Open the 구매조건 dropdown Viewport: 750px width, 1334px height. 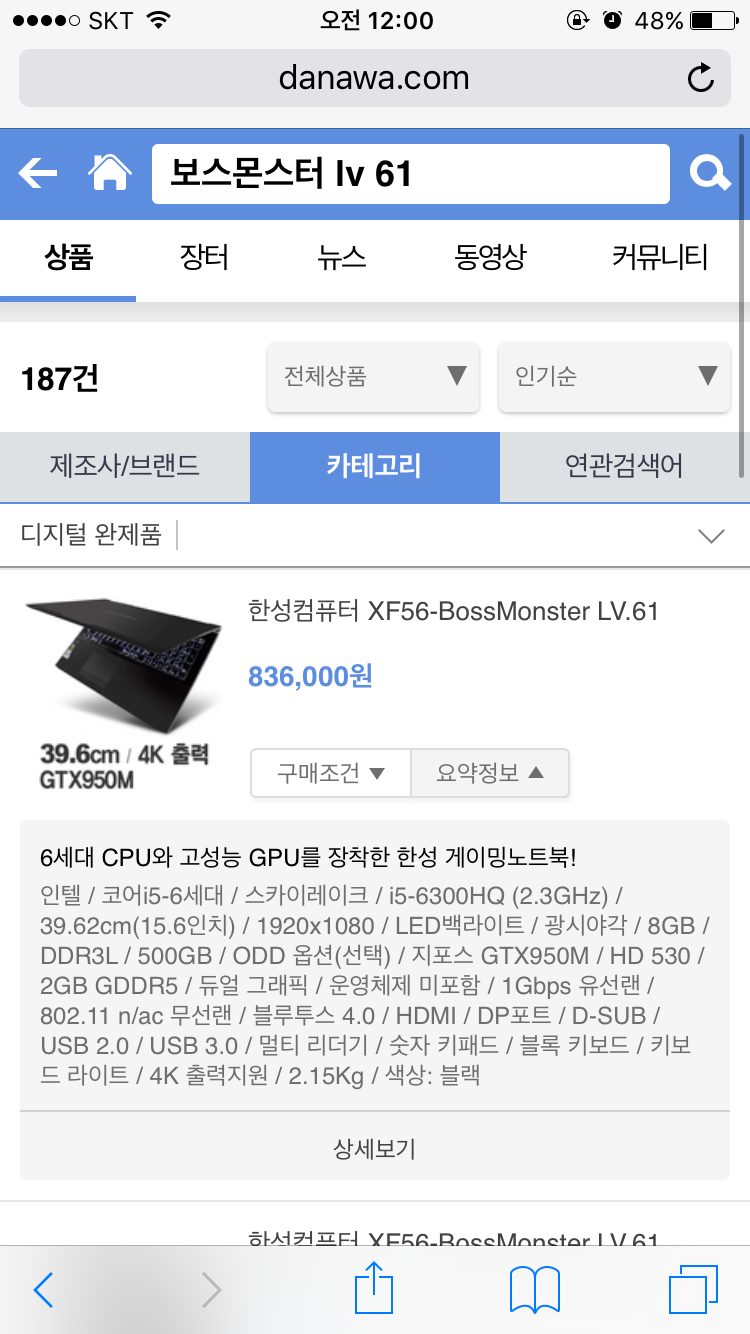tap(331, 773)
